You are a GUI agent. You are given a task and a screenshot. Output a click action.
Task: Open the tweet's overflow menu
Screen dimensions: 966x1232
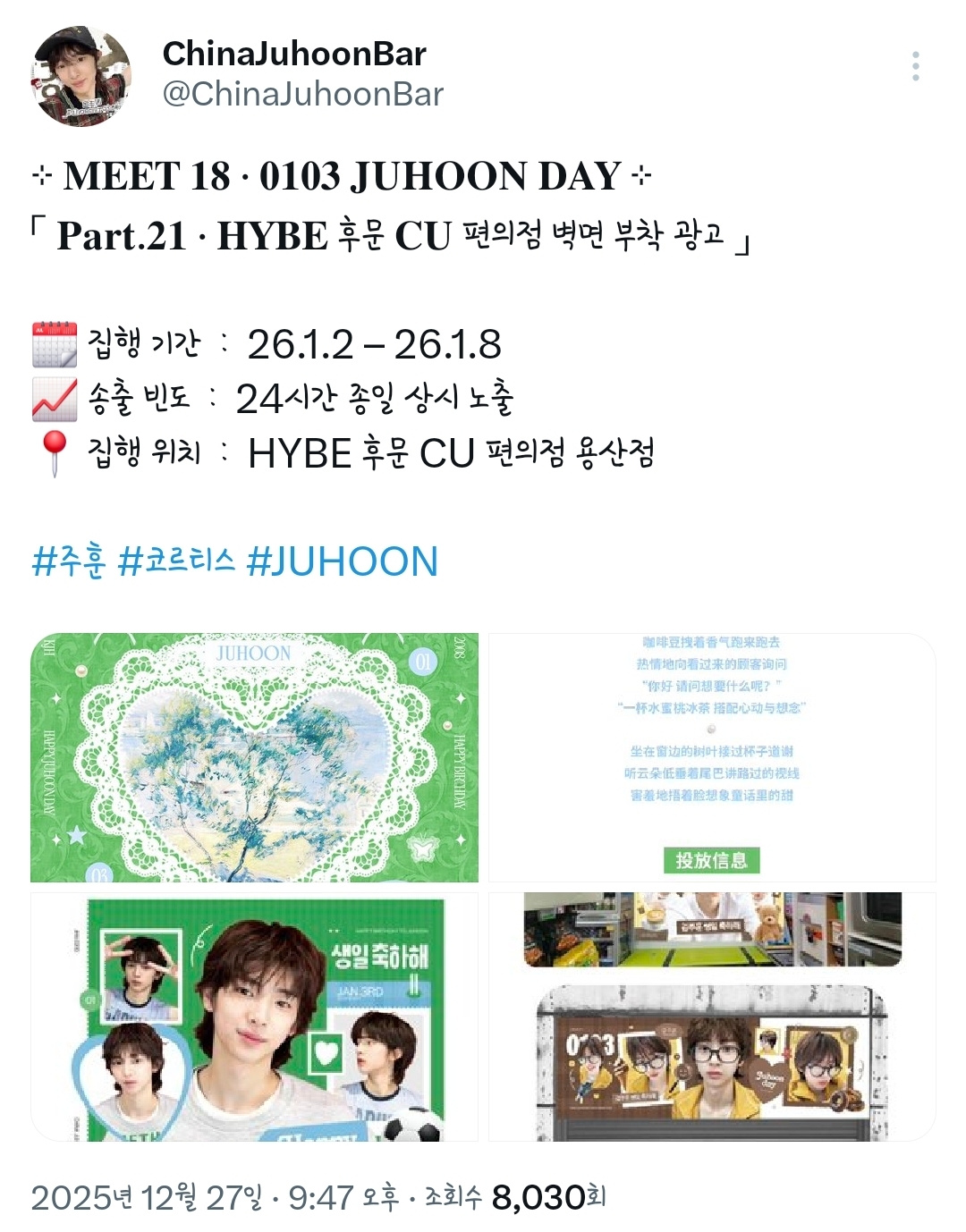click(x=915, y=67)
